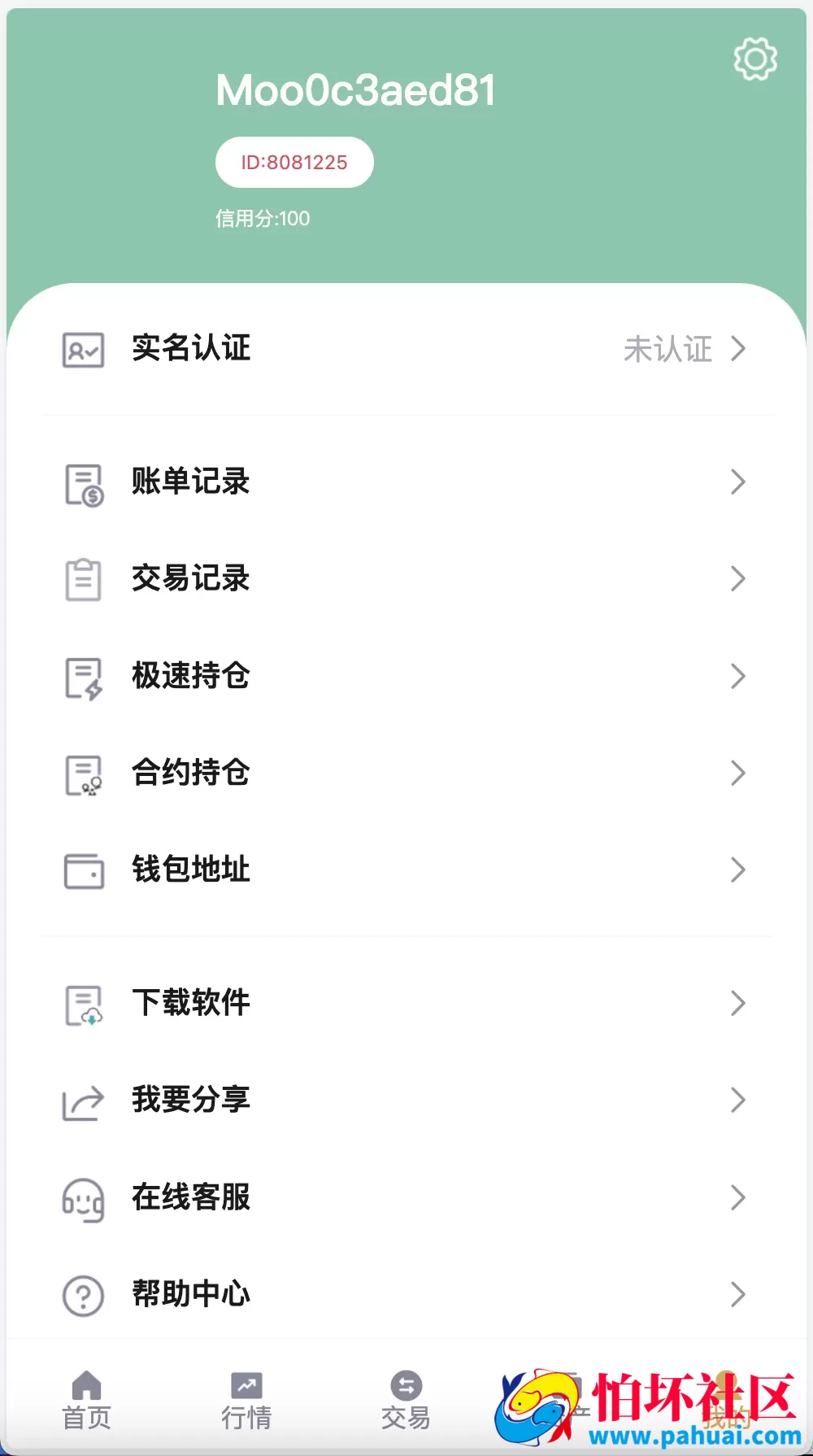Click the ID:8081225 badge
The height and width of the screenshot is (1456, 813).
point(294,162)
